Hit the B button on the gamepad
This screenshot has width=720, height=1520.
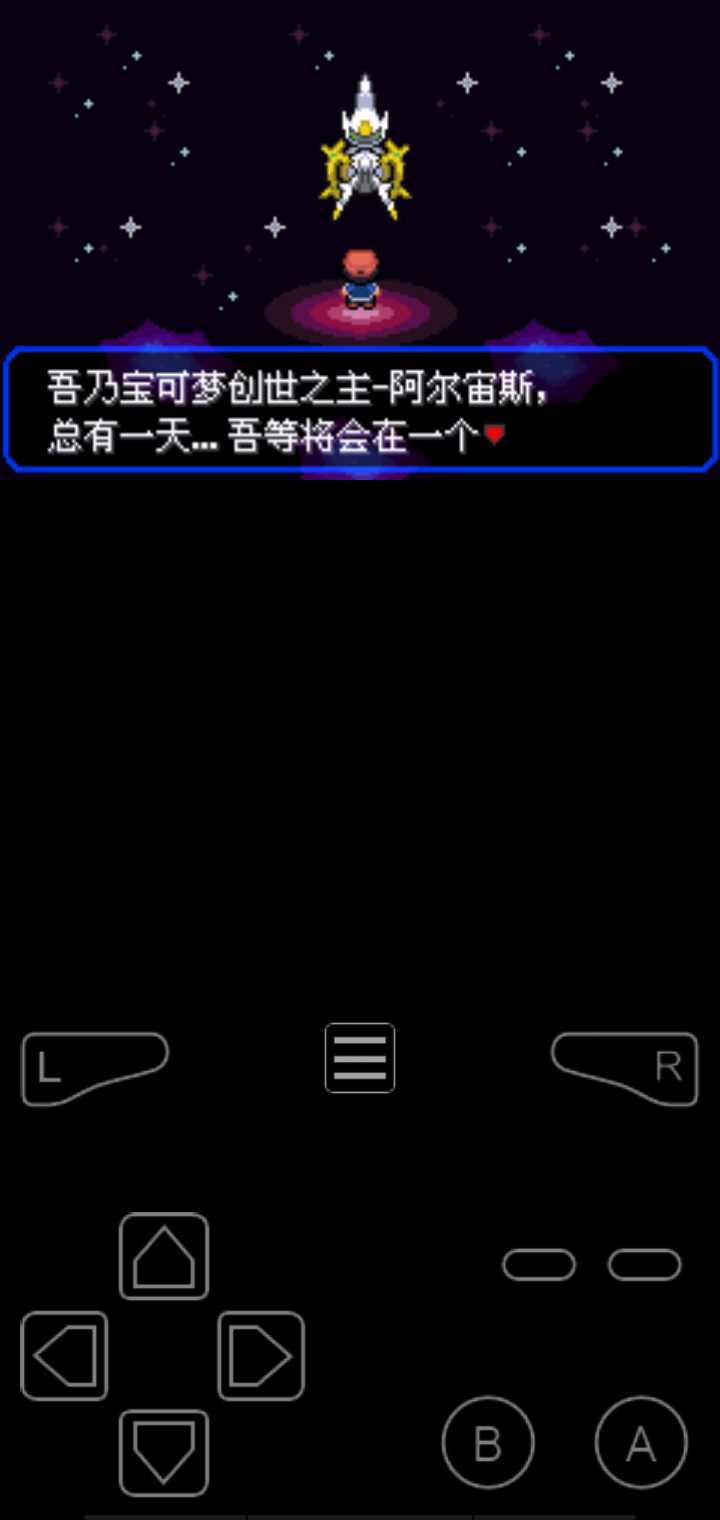[488, 1443]
